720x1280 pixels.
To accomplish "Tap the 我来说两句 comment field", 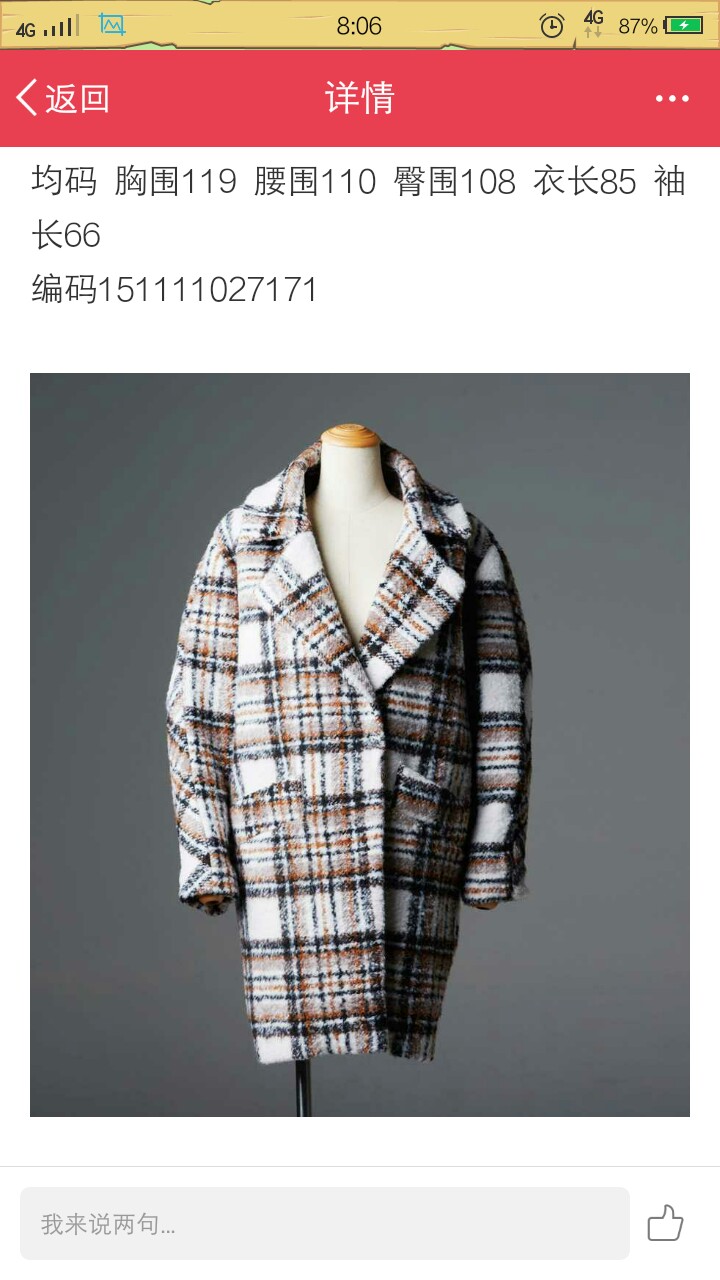I will (325, 1223).
